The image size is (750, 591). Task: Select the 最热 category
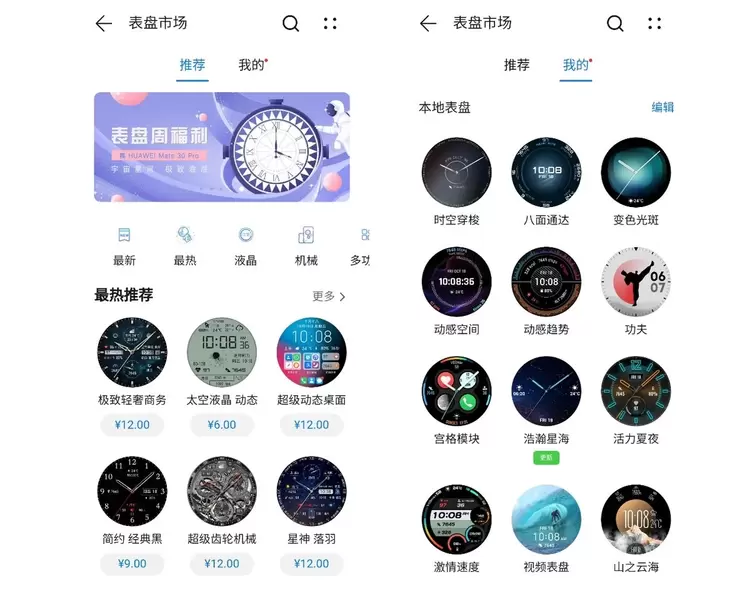185,245
